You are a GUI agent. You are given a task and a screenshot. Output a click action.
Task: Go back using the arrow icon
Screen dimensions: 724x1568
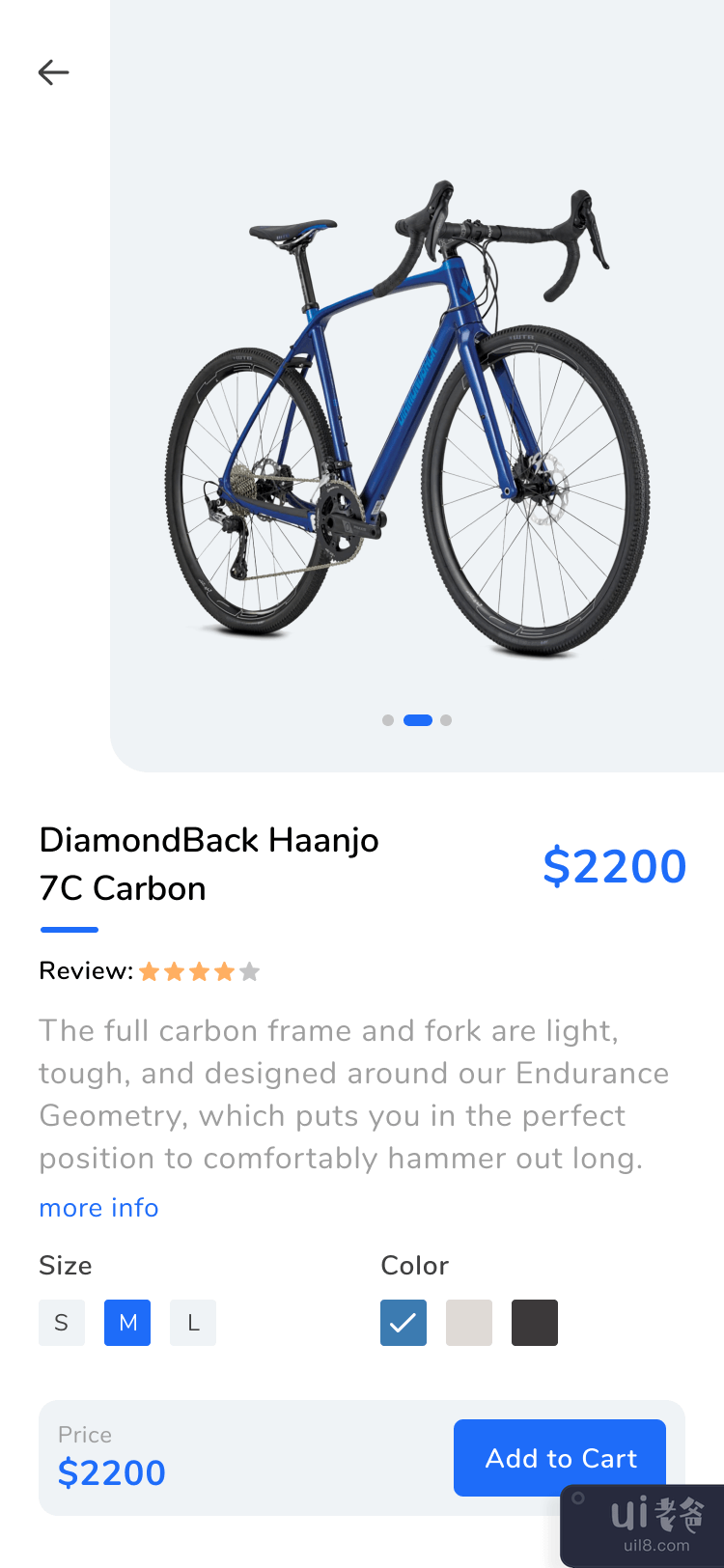click(x=54, y=72)
